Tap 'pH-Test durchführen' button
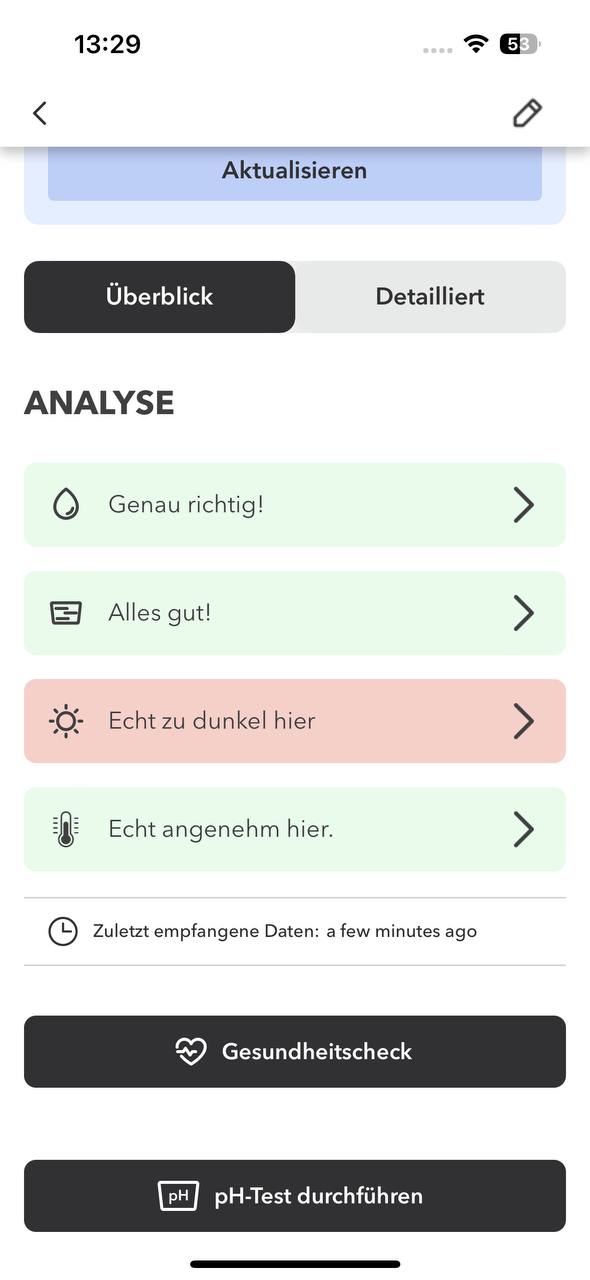Viewport: 590px width, 1280px height. tap(295, 1196)
